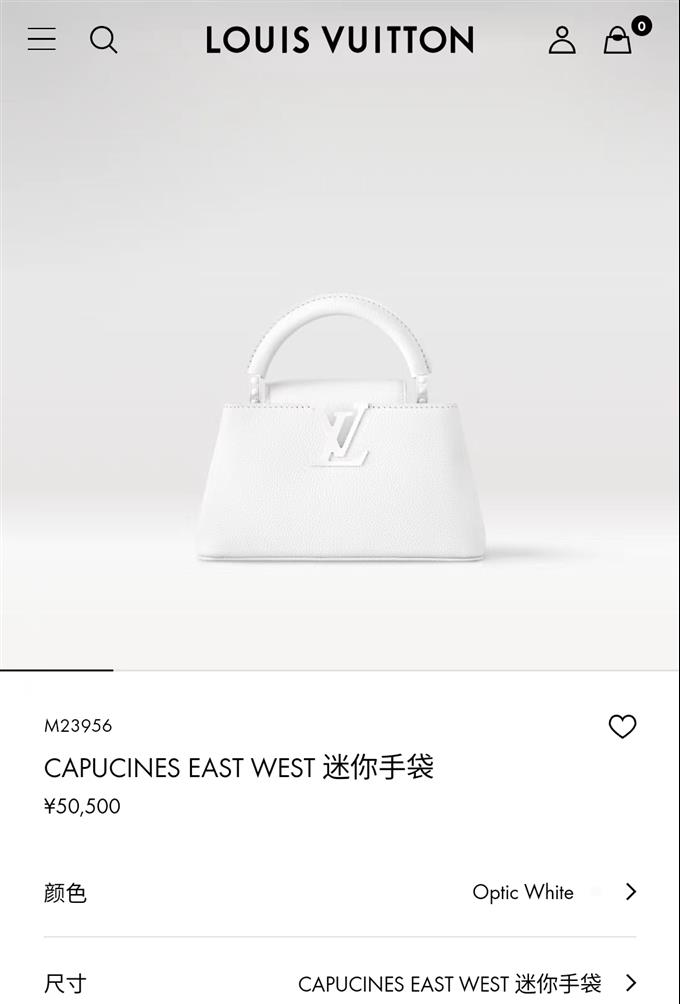
Task: Open the Capucines product image
Action: pyautogui.click(x=340, y=430)
